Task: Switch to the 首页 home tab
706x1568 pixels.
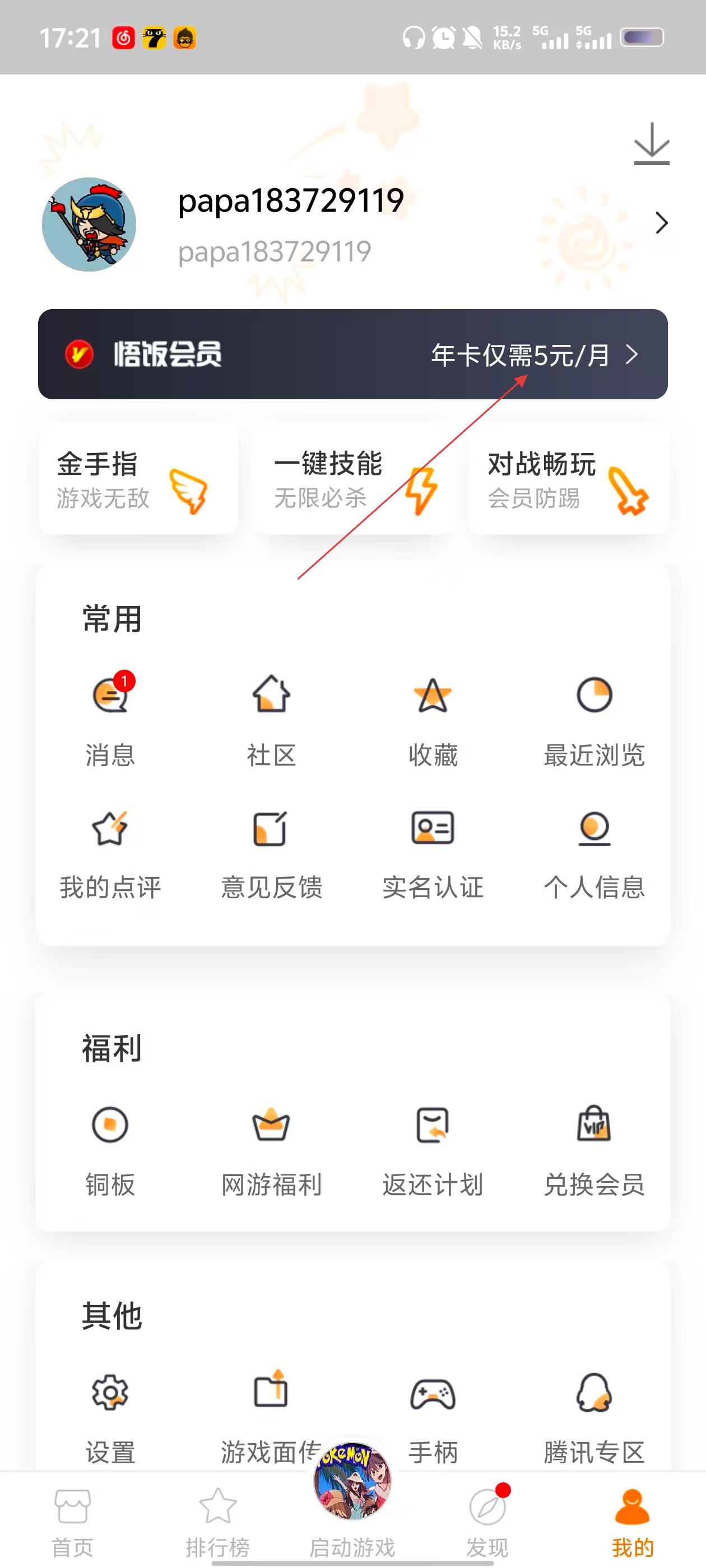Action: tap(72, 1520)
